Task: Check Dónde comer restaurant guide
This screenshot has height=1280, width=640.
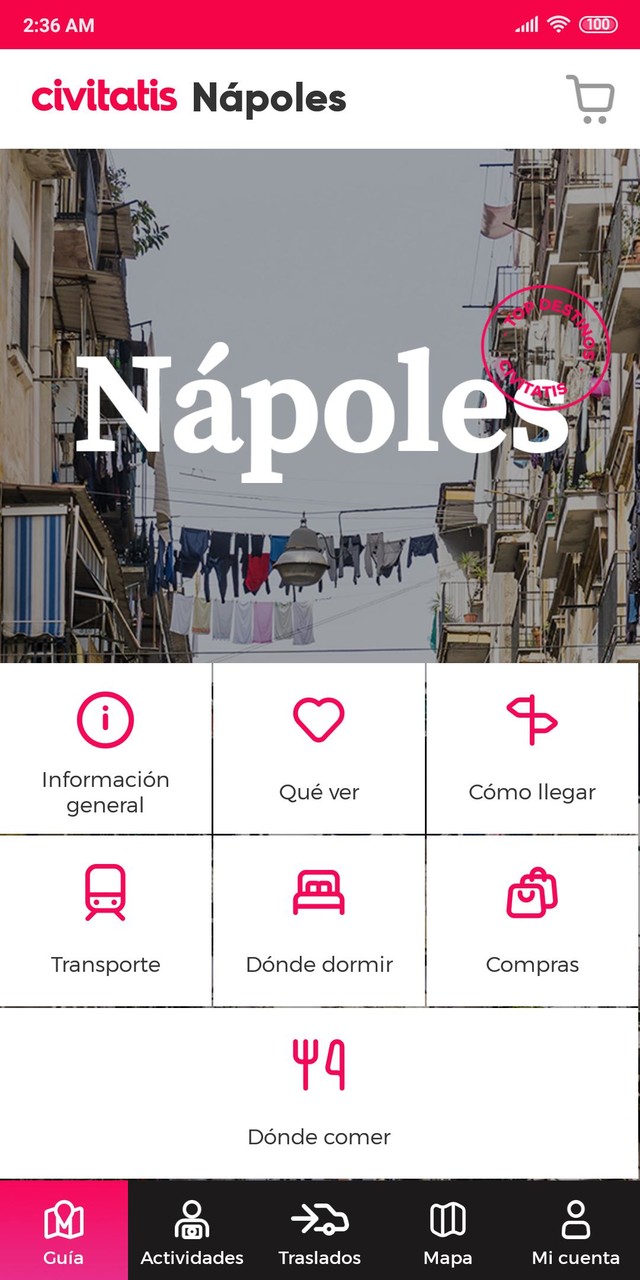Action: (x=319, y=1093)
